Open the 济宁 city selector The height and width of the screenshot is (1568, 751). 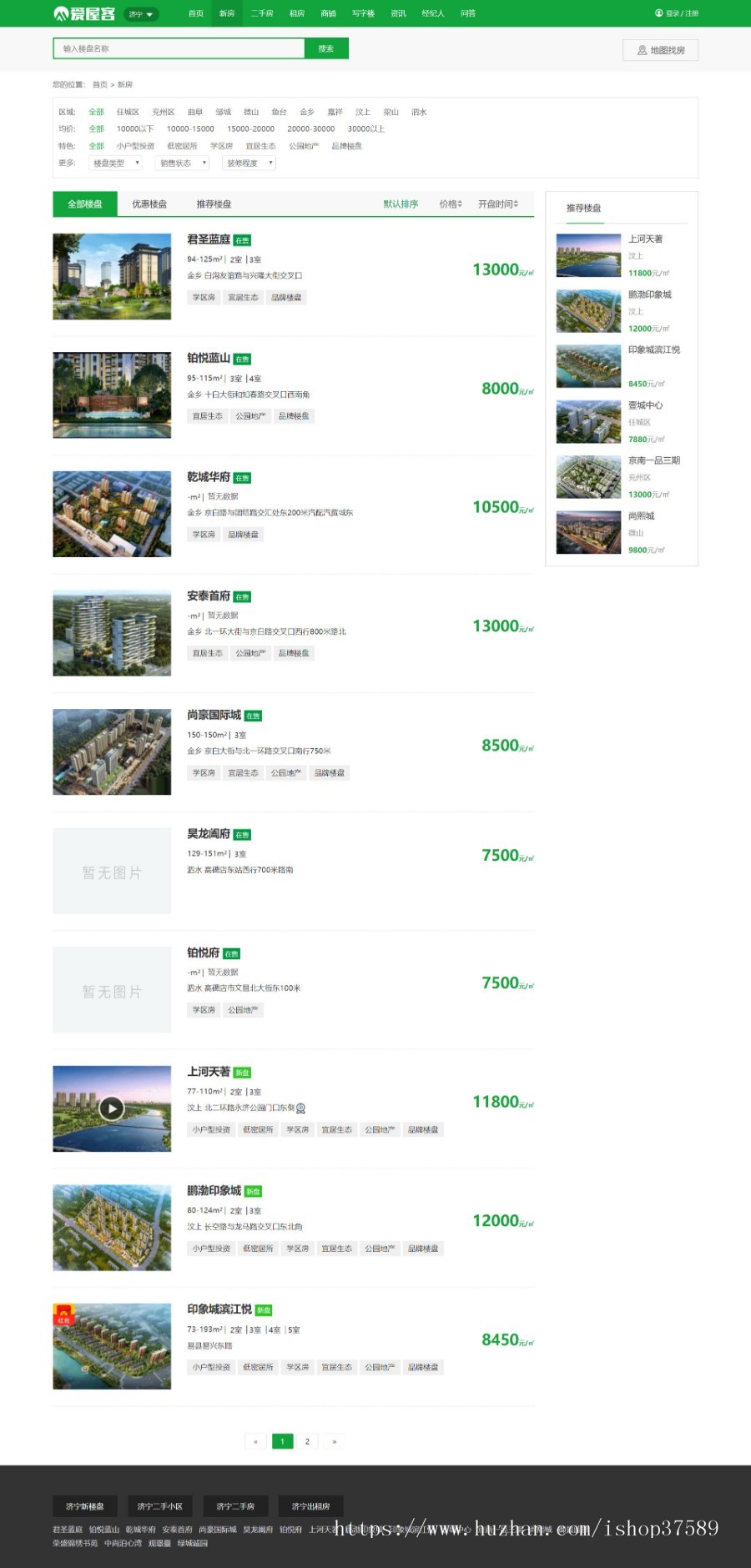(x=140, y=14)
